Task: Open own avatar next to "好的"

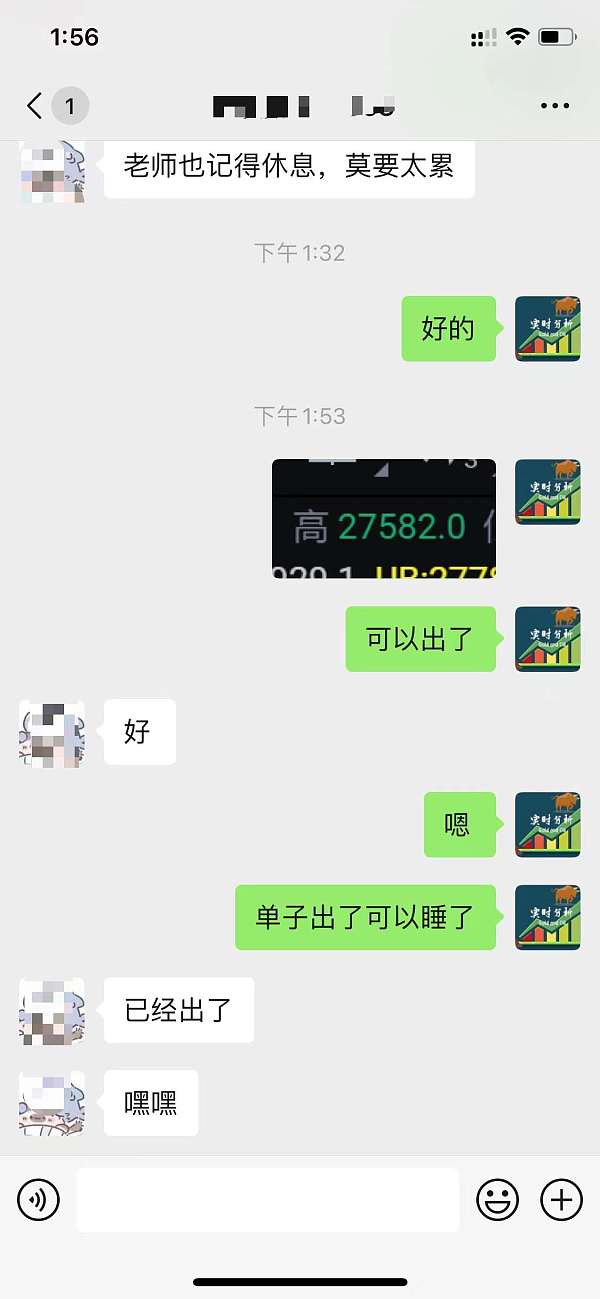Action: click(547, 329)
